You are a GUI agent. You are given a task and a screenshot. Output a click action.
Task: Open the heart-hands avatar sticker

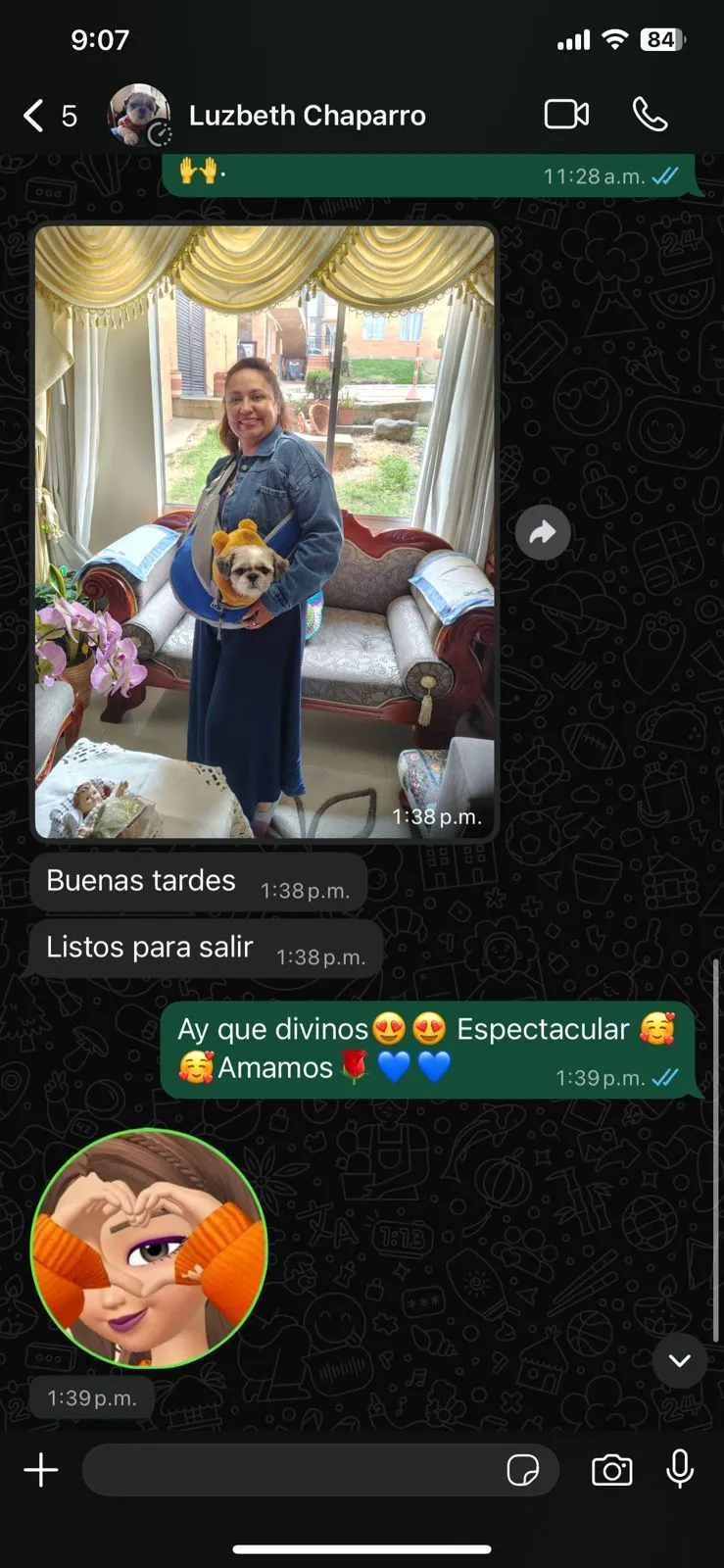[149, 1248]
